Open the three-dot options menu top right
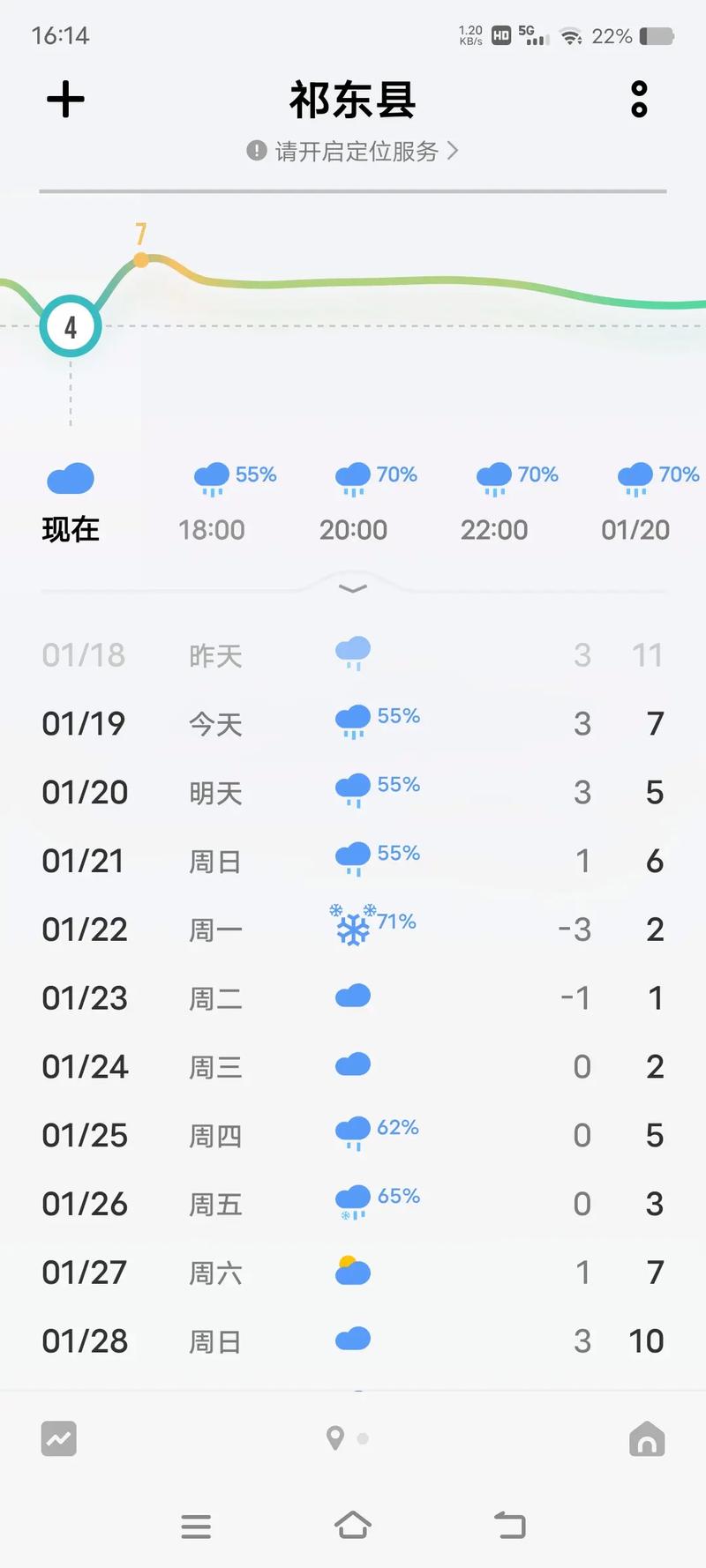This screenshot has height=1568, width=706. (x=637, y=100)
